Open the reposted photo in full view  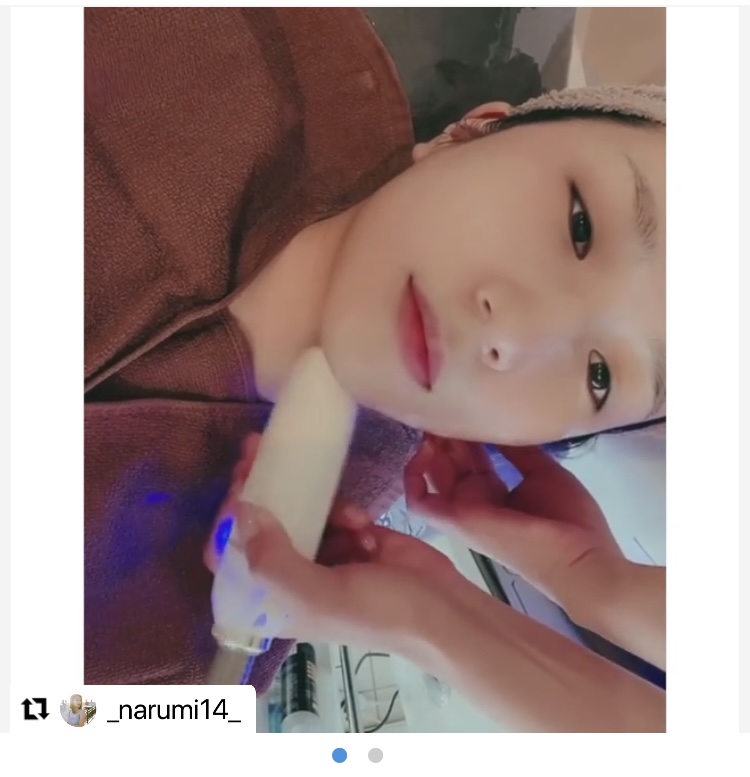pyautogui.click(x=375, y=360)
